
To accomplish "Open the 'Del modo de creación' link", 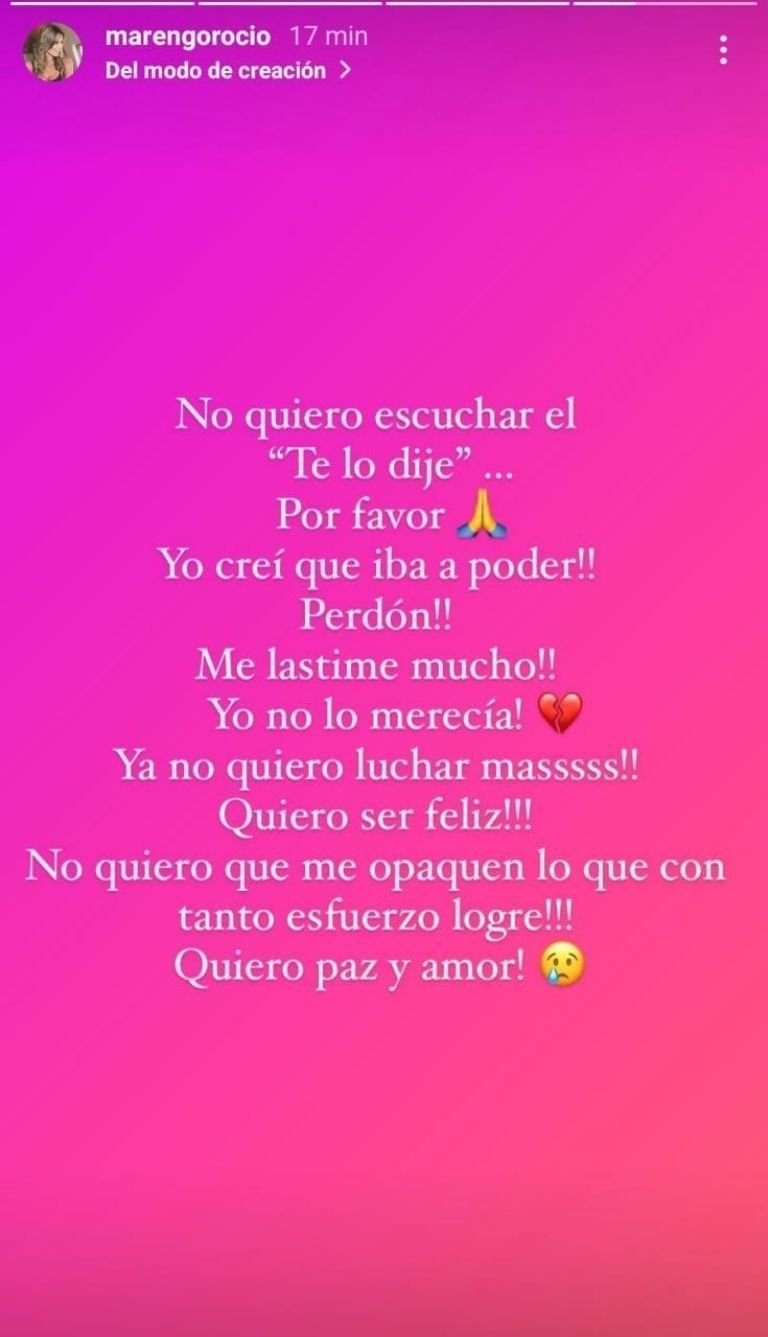I will 227,71.
